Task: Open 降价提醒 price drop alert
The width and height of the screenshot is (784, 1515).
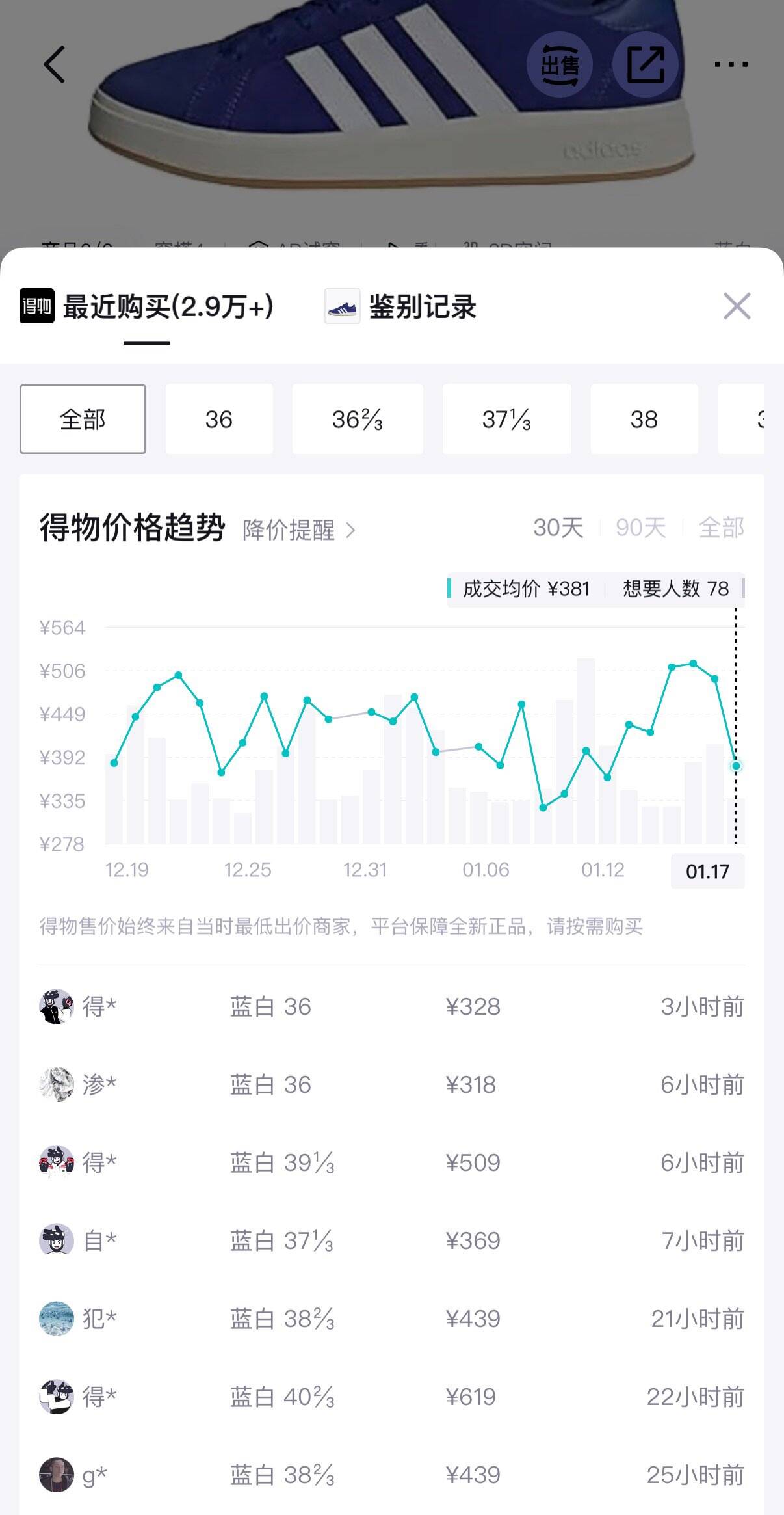Action: (x=298, y=530)
